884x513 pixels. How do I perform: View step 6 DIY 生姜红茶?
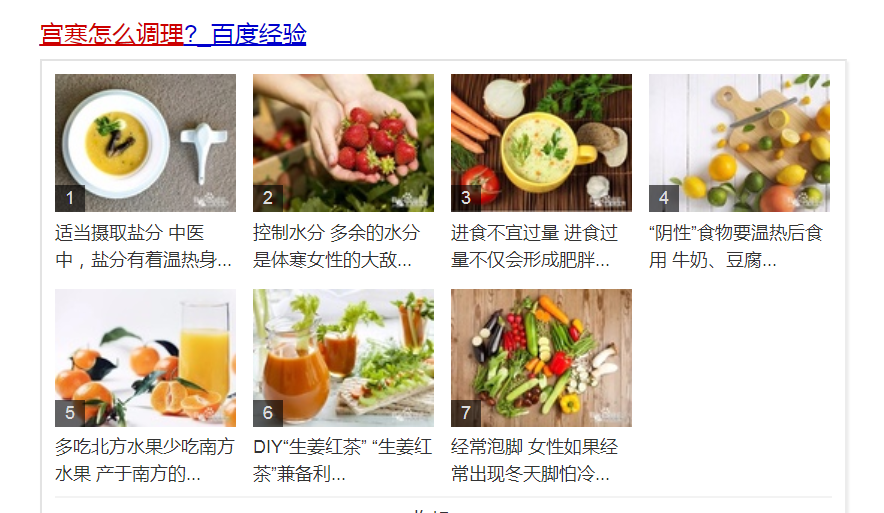(x=343, y=358)
